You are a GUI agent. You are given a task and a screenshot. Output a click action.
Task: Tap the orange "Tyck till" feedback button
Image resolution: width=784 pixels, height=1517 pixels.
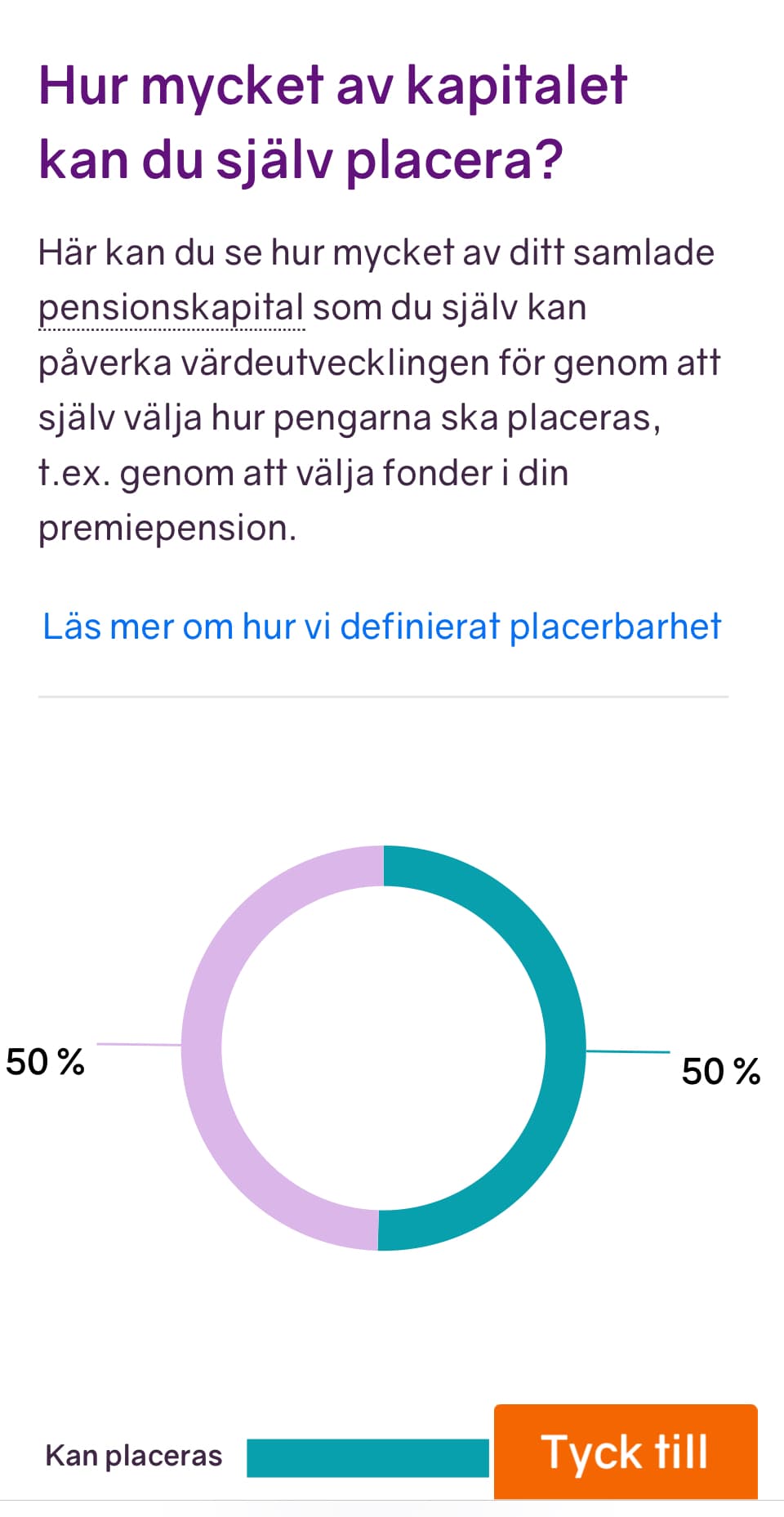click(x=626, y=1452)
